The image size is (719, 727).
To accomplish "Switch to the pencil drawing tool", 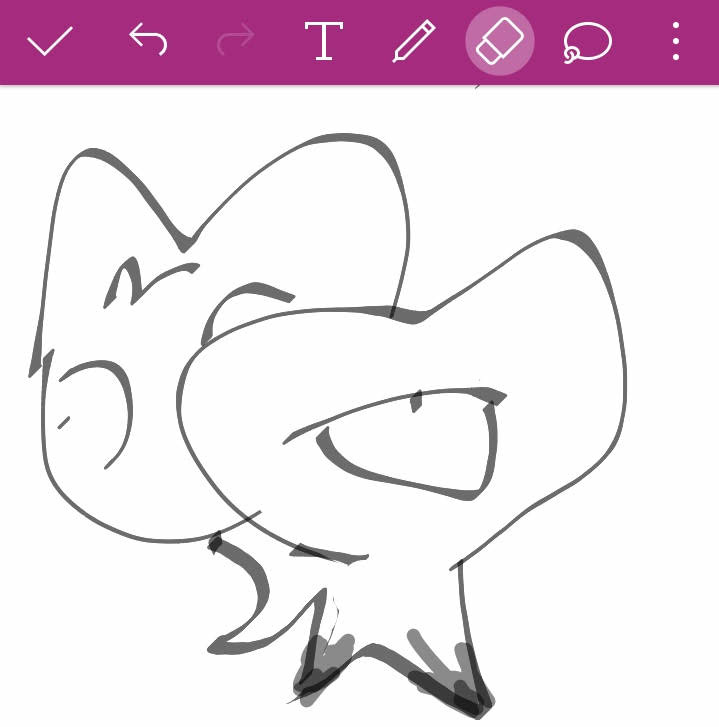I will (413, 42).
